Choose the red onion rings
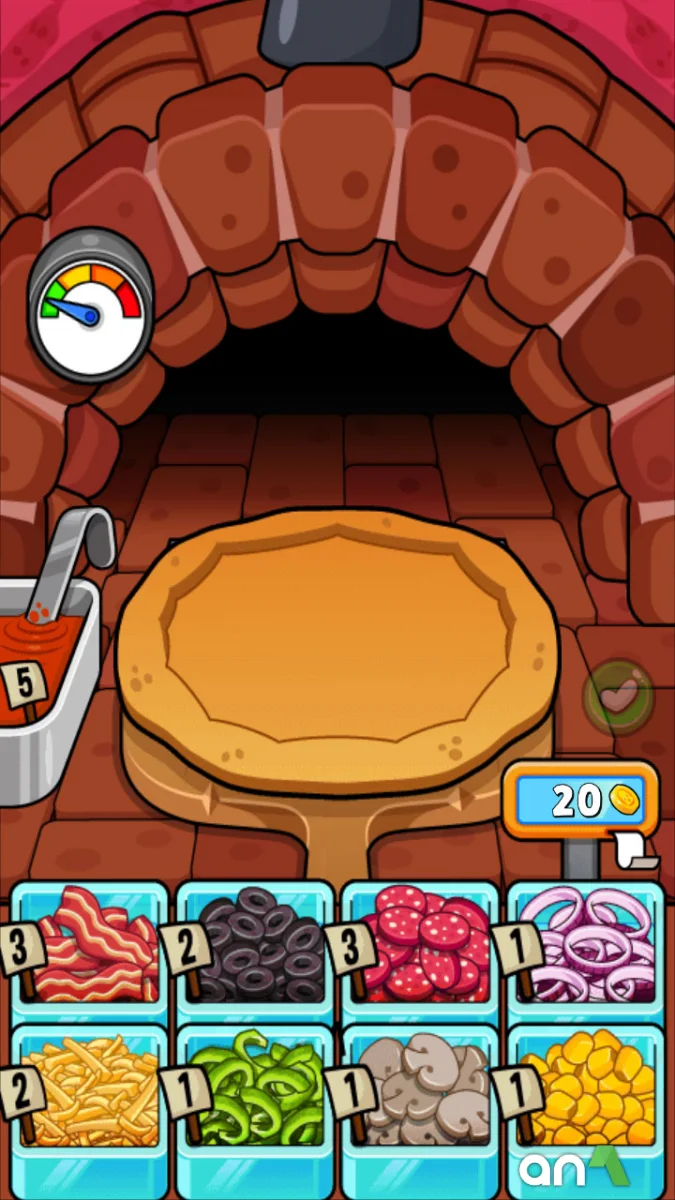The height and width of the screenshot is (1200, 675). (x=590, y=943)
